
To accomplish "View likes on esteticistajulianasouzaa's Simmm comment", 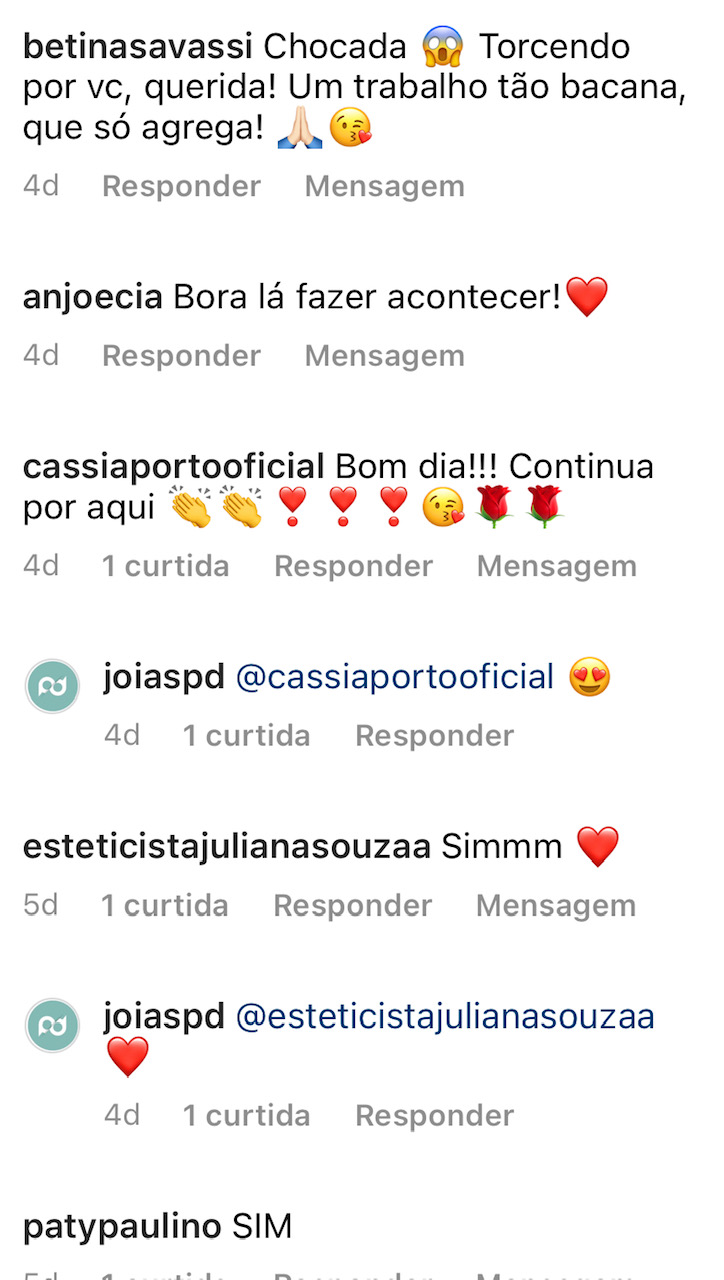I will [164, 906].
